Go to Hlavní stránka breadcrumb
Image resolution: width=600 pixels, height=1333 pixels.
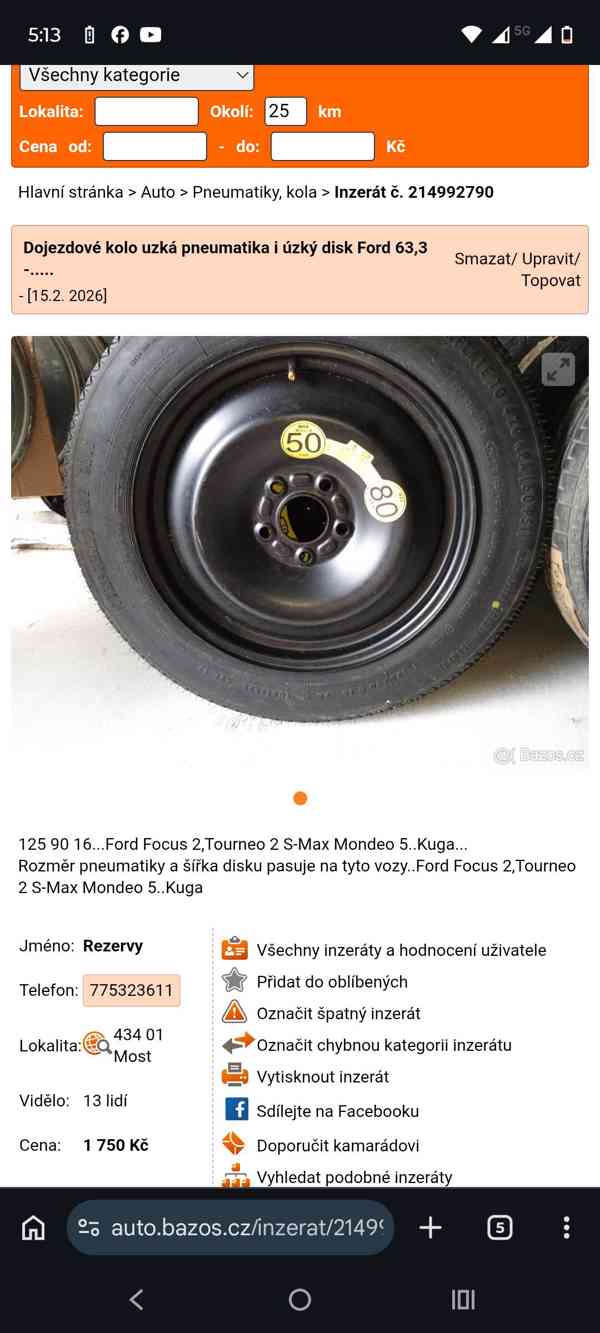coord(70,192)
